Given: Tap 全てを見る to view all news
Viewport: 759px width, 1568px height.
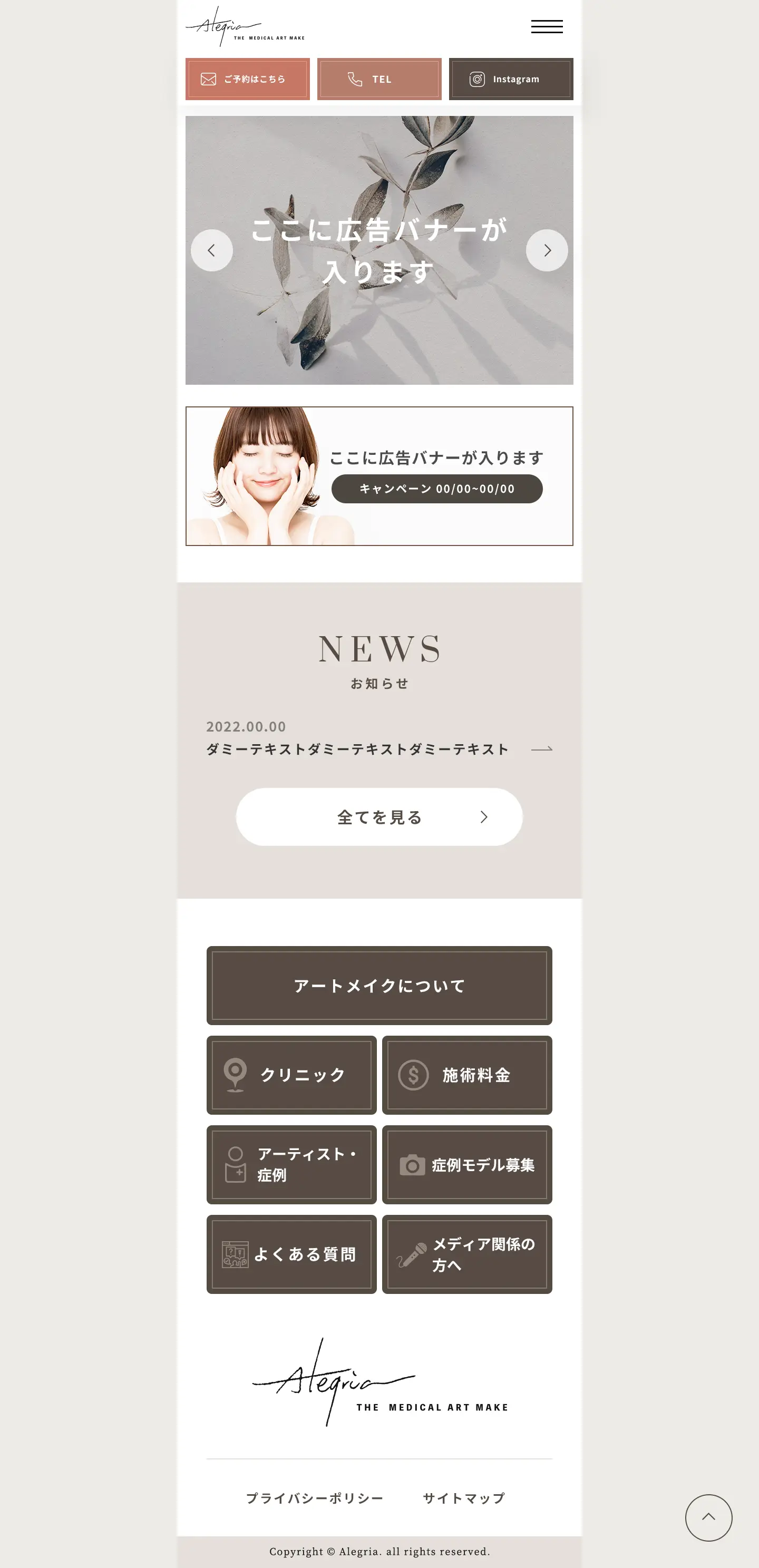Looking at the screenshot, I should tap(378, 817).
